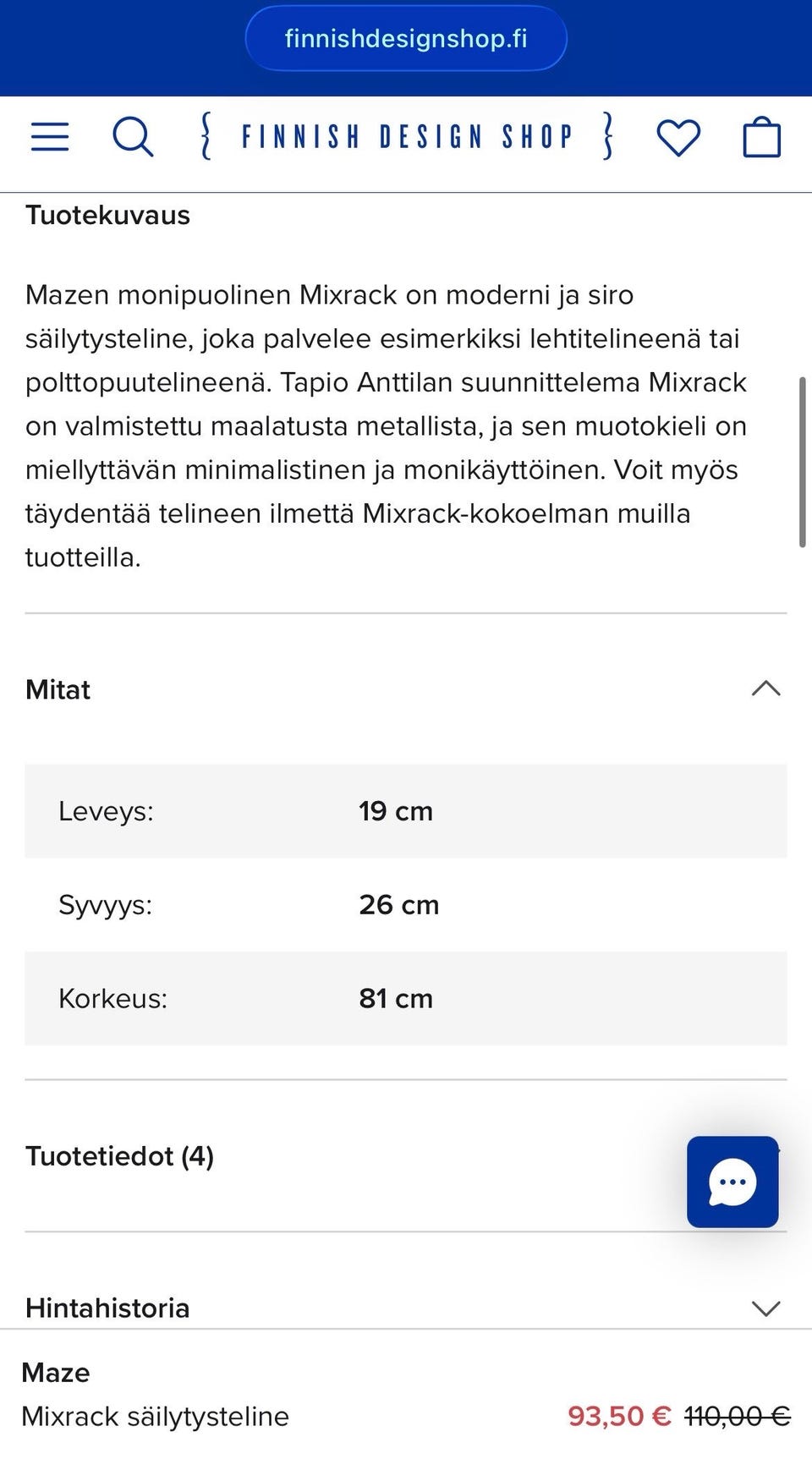Collapse the Mitat section chevron
The image size is (812, 1459).
click(766, 688)
